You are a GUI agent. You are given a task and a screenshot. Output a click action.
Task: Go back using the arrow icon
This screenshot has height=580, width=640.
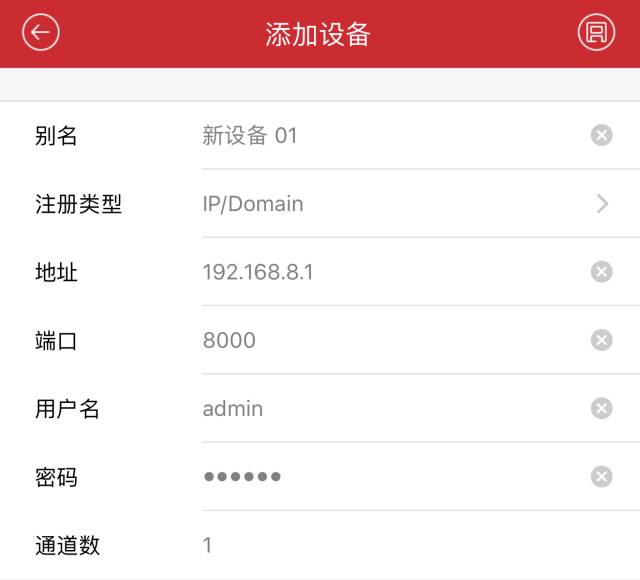point(41,32)
